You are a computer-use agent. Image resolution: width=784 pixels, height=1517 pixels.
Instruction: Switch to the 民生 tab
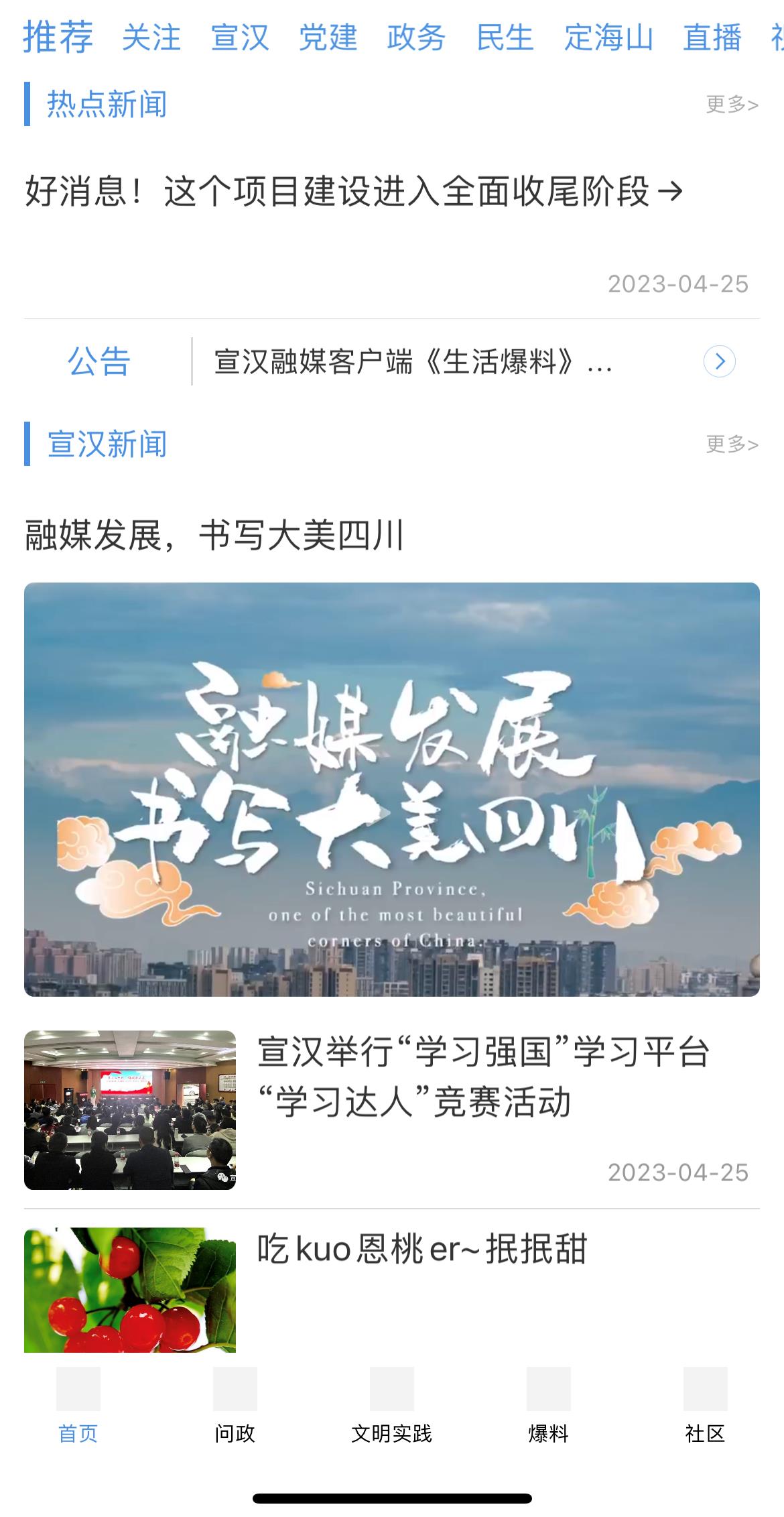tap(505, 38)
